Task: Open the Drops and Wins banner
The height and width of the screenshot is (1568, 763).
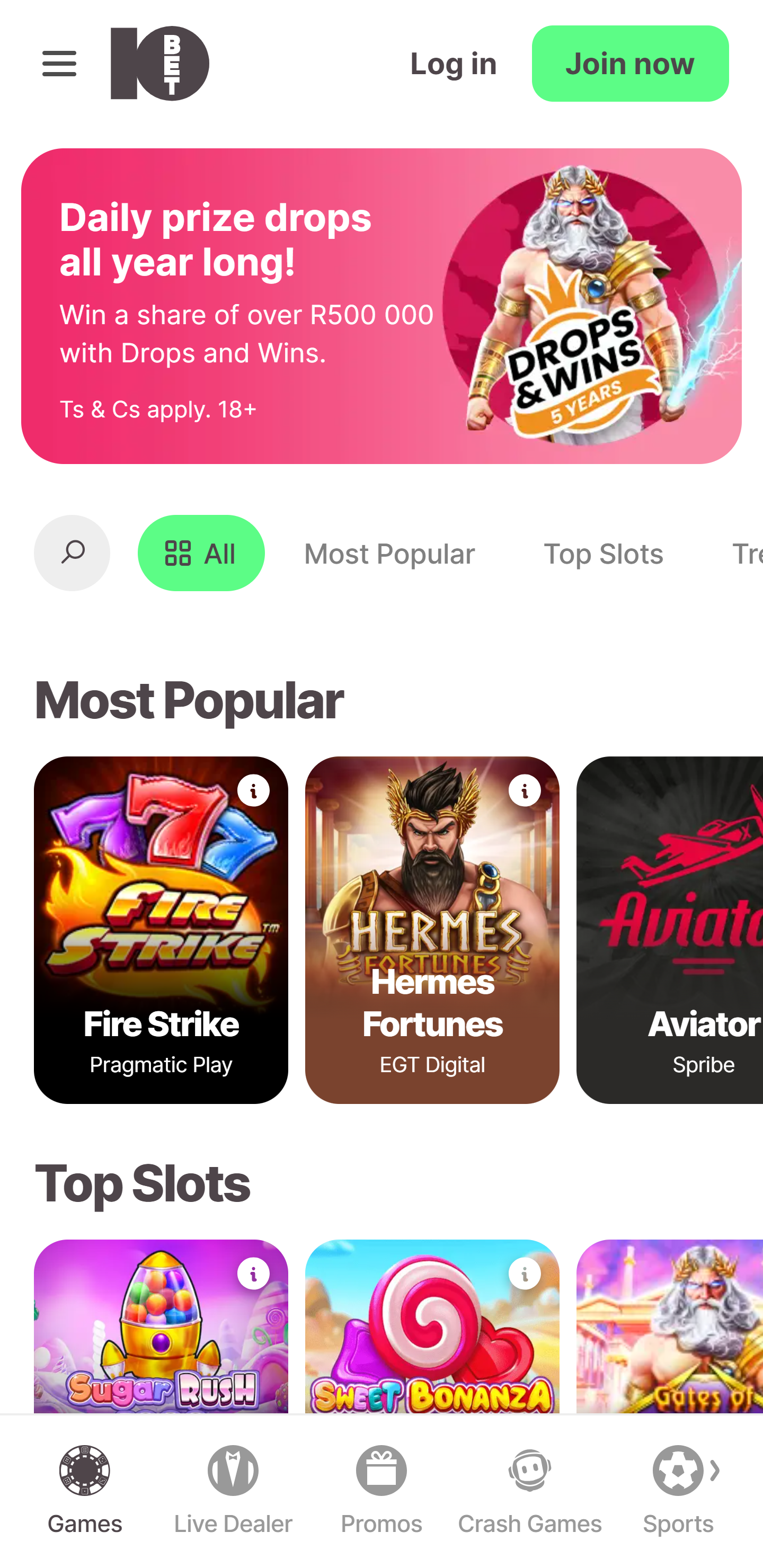Action: 381,306
